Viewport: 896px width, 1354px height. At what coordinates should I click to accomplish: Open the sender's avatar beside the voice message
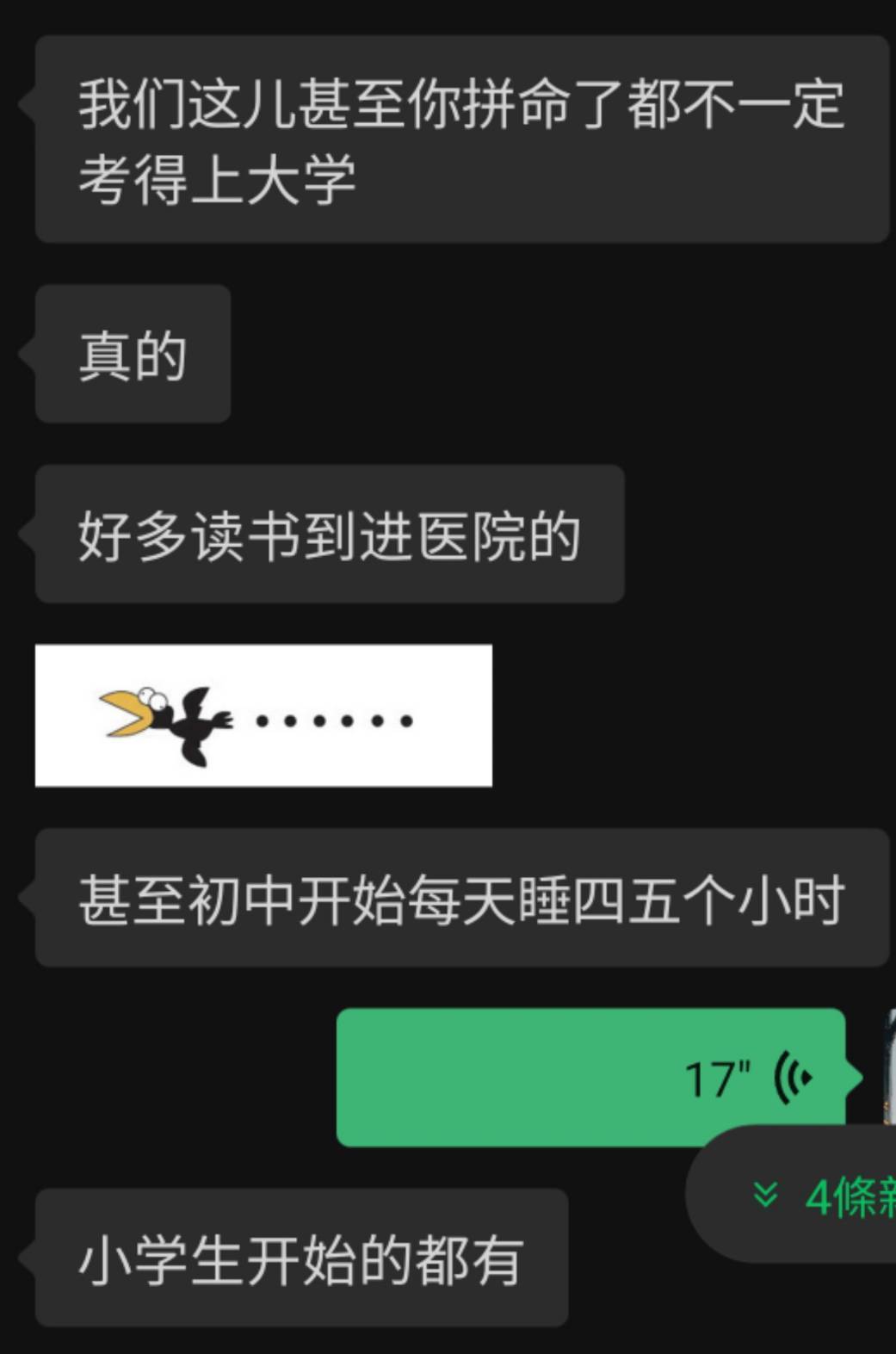[x=889, y=1067]
